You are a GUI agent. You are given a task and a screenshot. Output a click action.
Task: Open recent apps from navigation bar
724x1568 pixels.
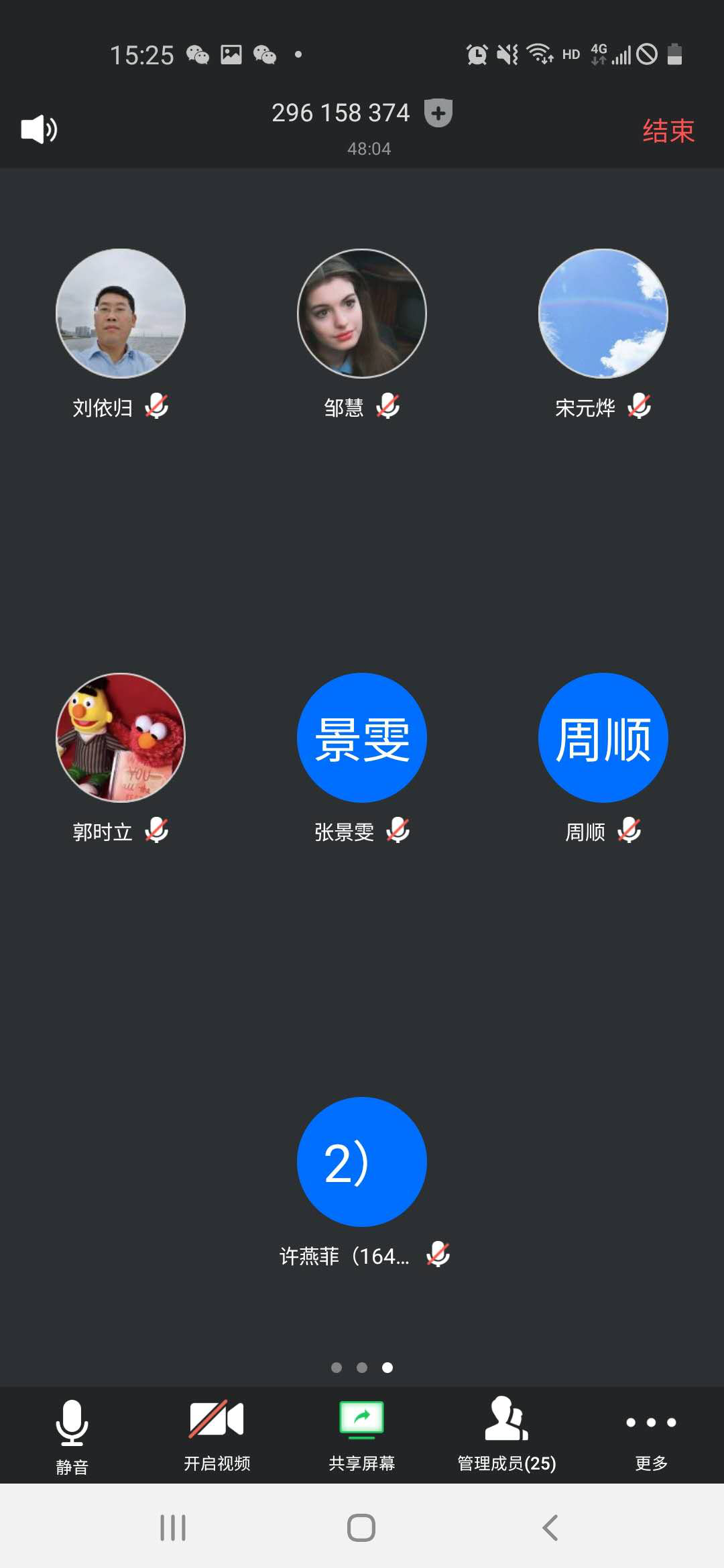pos(173,1528)
